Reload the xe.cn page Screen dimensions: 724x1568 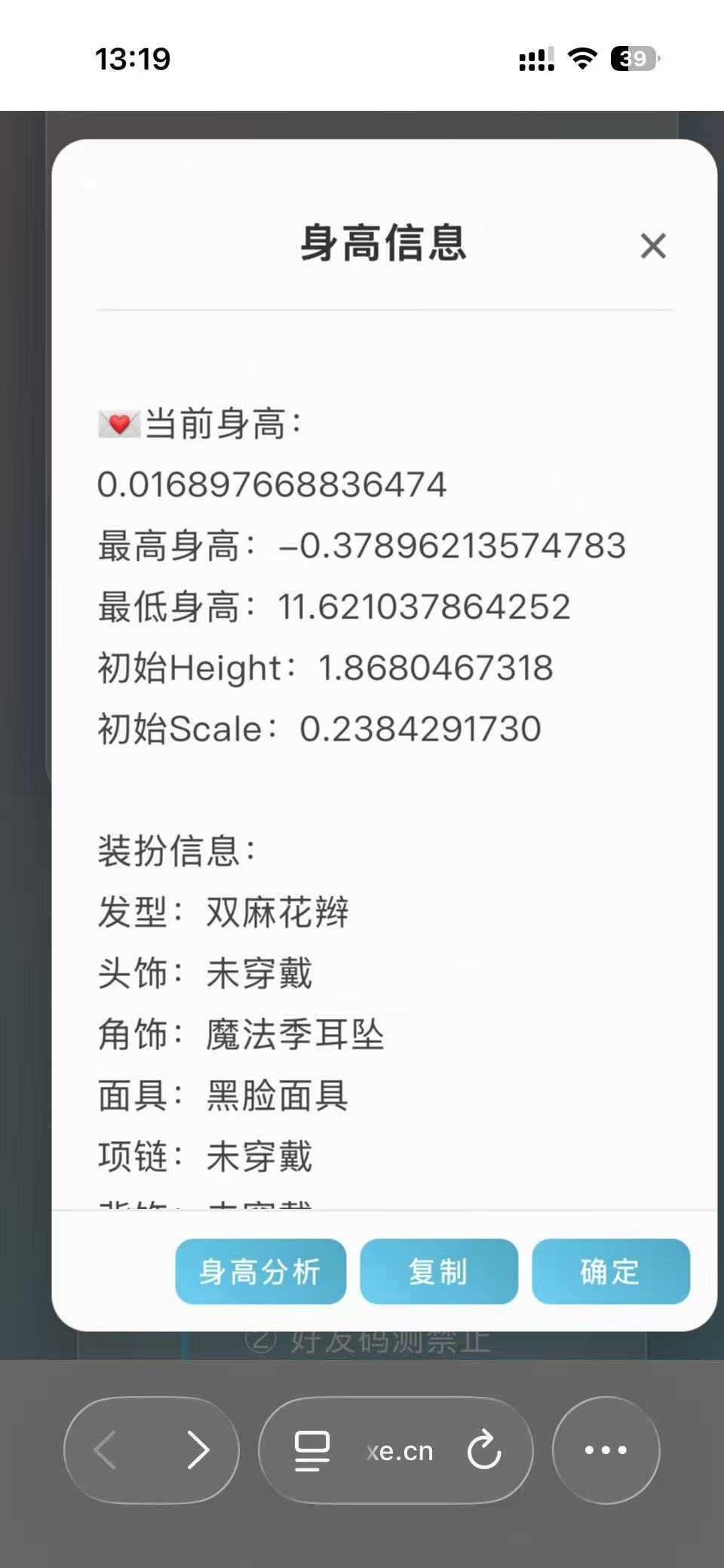(483, 1450)
